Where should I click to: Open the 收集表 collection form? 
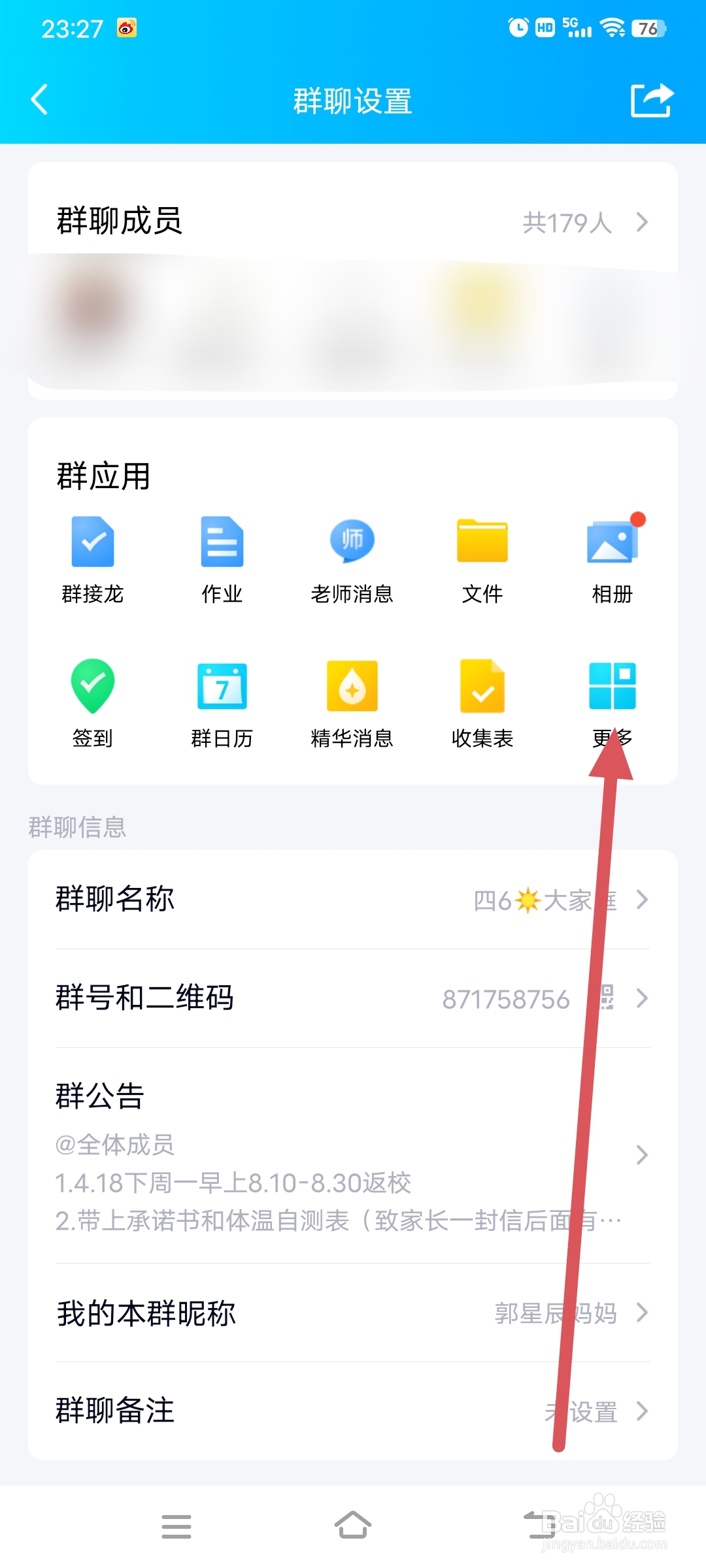pyautogui.click(x=482, y=702)
